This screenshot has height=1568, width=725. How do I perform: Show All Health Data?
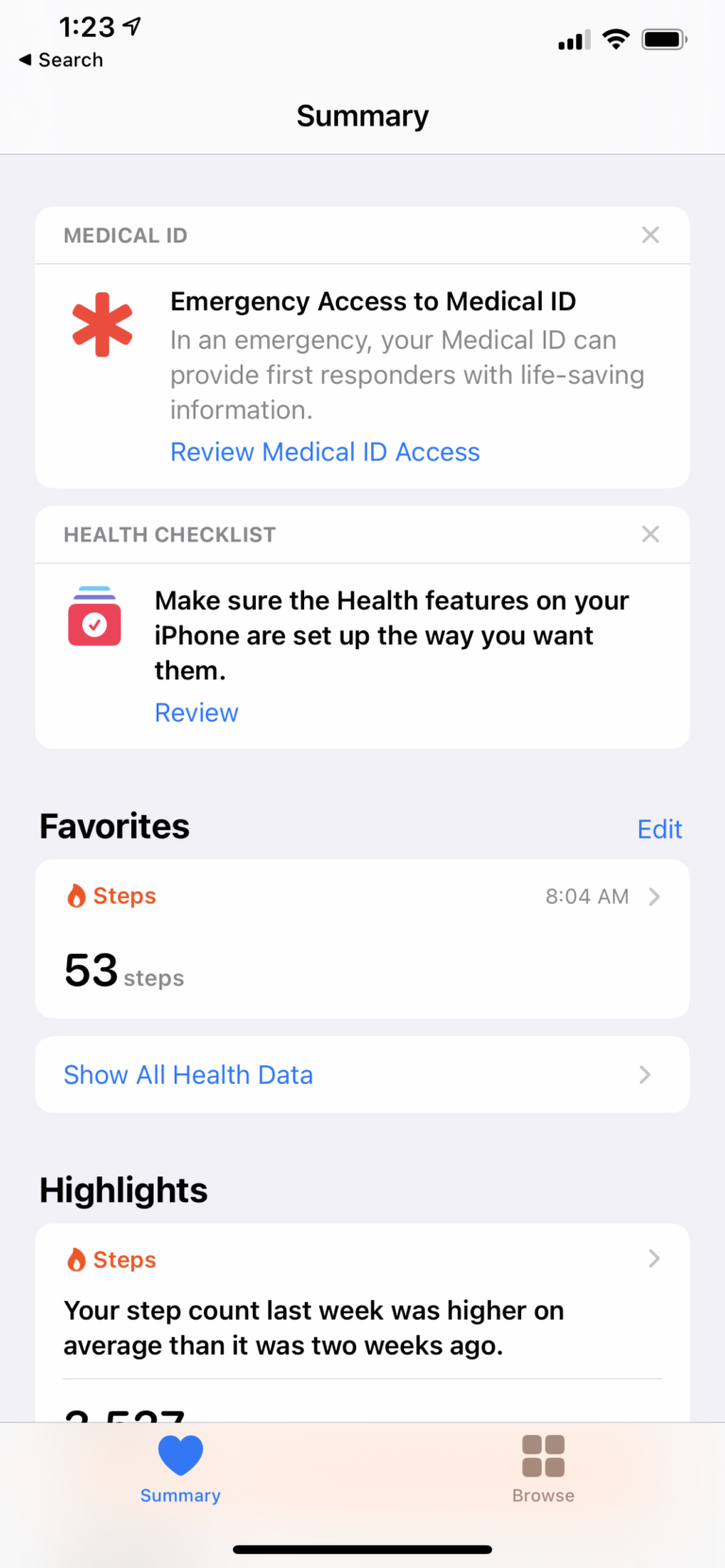pyautogui.click(x=362, y=1075)
